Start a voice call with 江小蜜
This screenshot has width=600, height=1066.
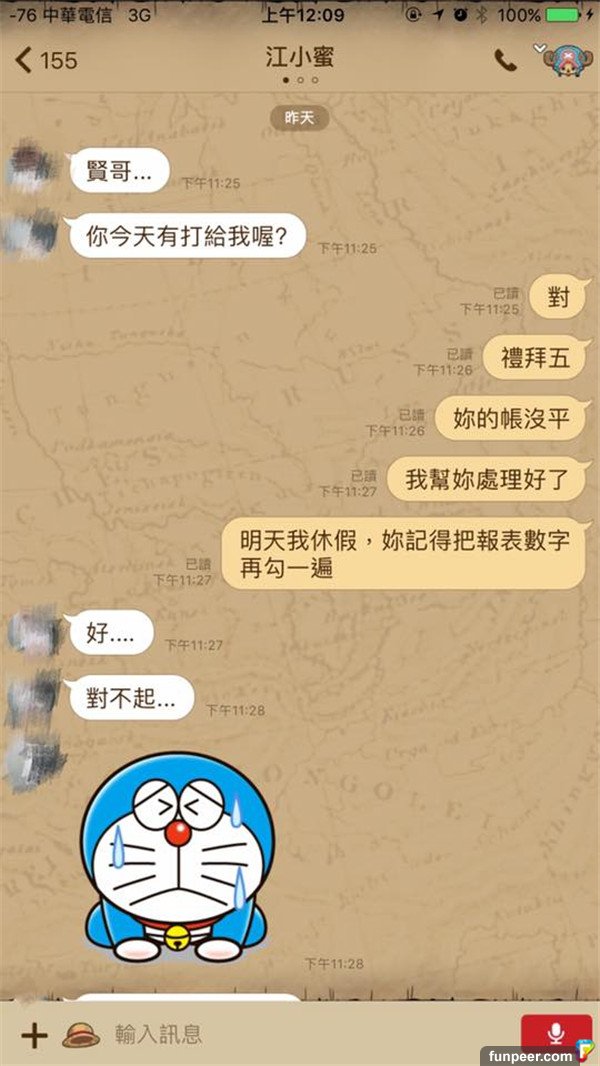[506, 60]
